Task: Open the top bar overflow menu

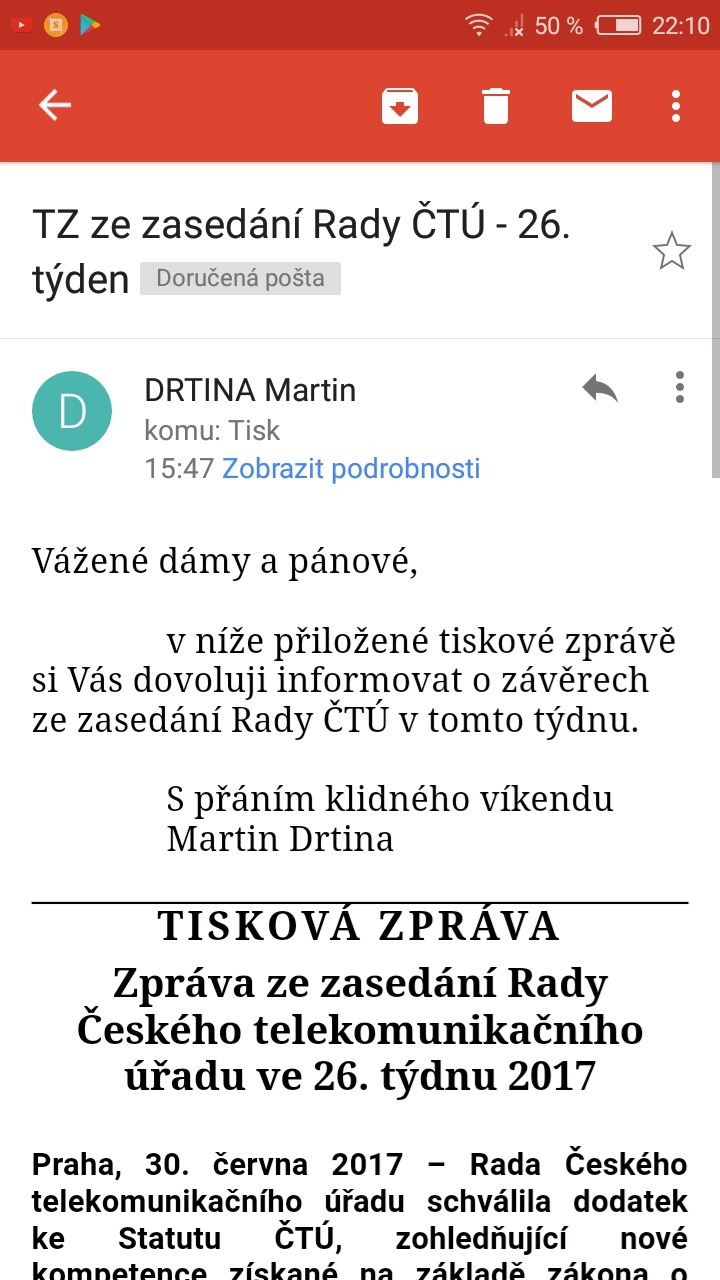Action: tap(677, 105)
